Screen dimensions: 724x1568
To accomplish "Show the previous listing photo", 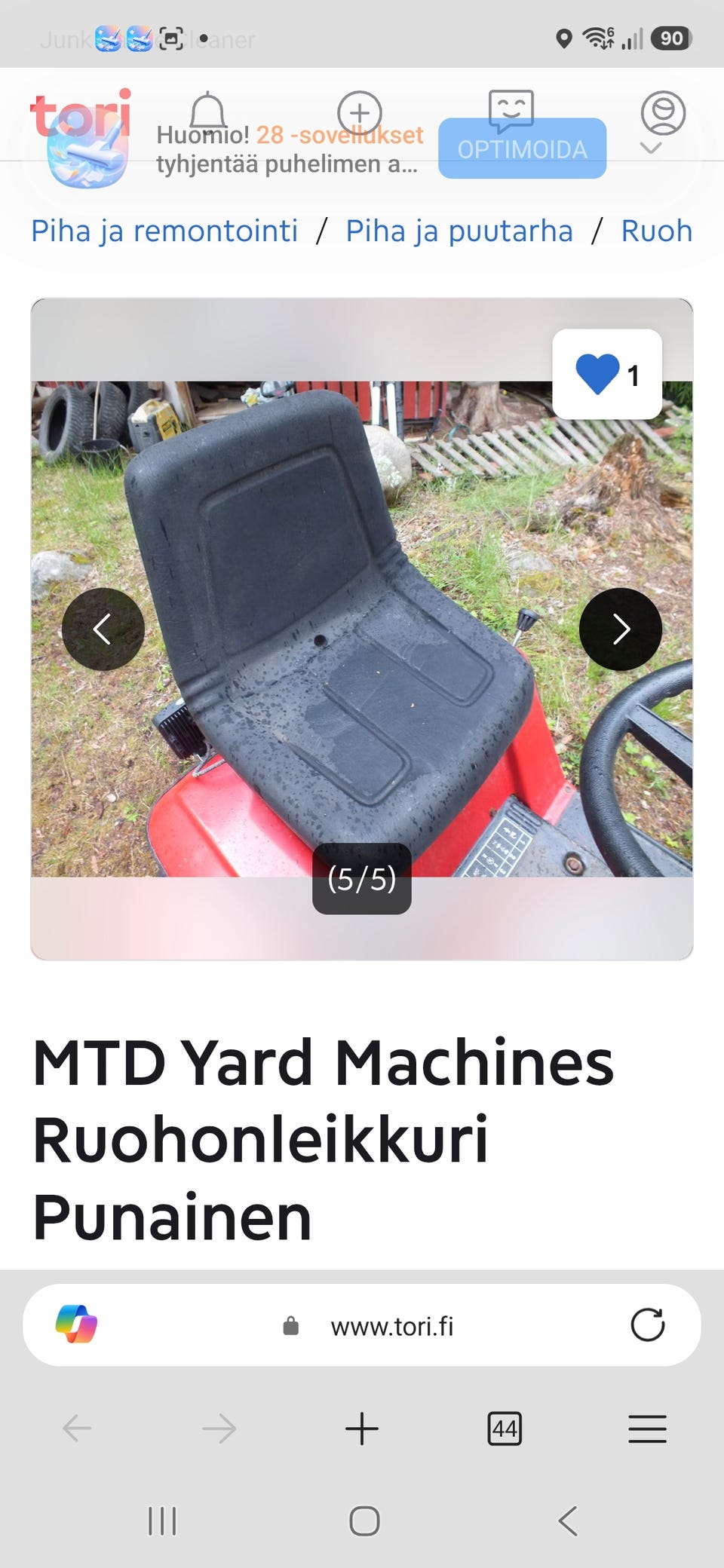I will click(103, 629).
